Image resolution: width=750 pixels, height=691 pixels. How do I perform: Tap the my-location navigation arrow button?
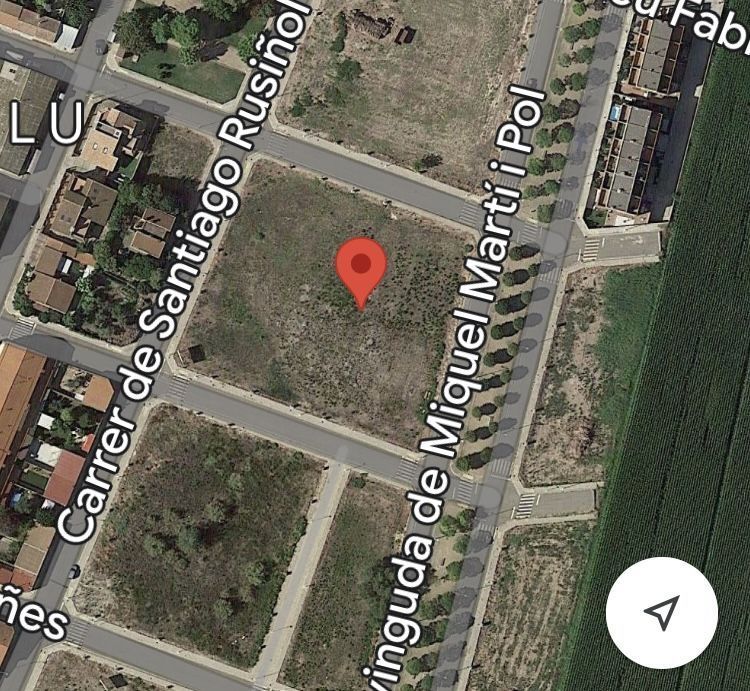[x=661, y=612]
